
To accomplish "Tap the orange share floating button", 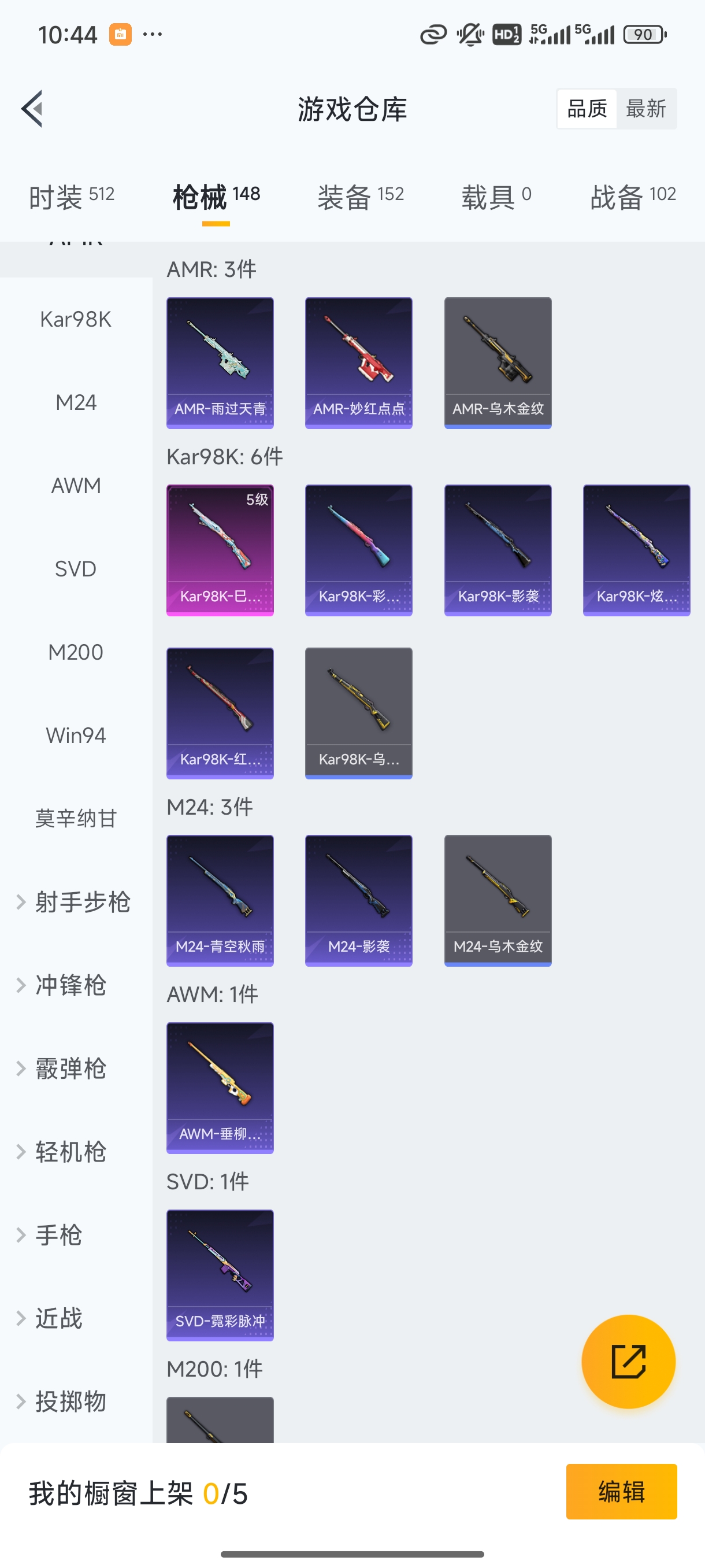I will point(628,1361).
